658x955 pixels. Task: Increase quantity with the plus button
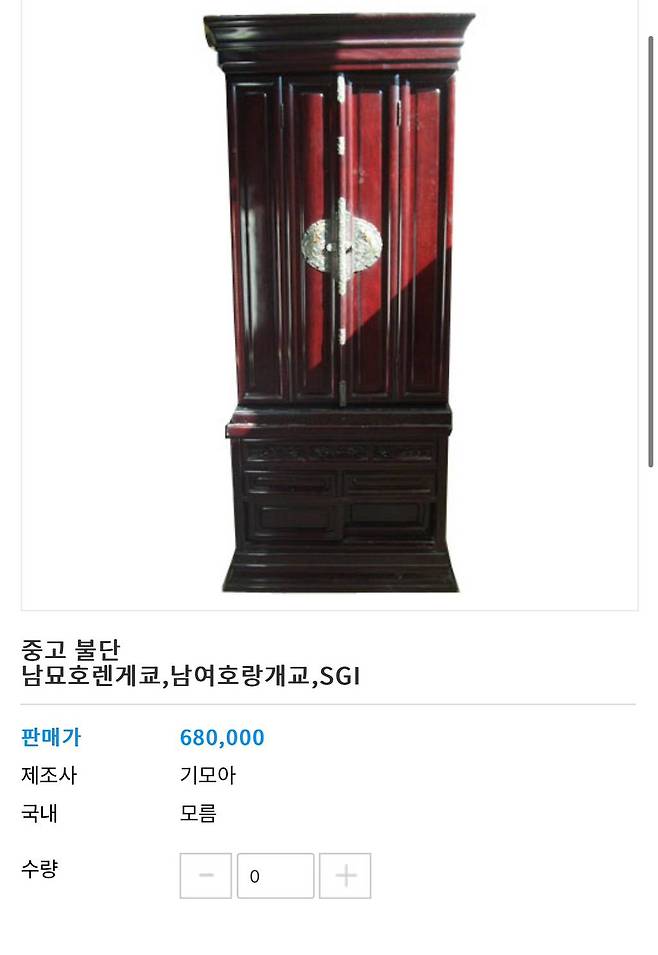[345, 876]
